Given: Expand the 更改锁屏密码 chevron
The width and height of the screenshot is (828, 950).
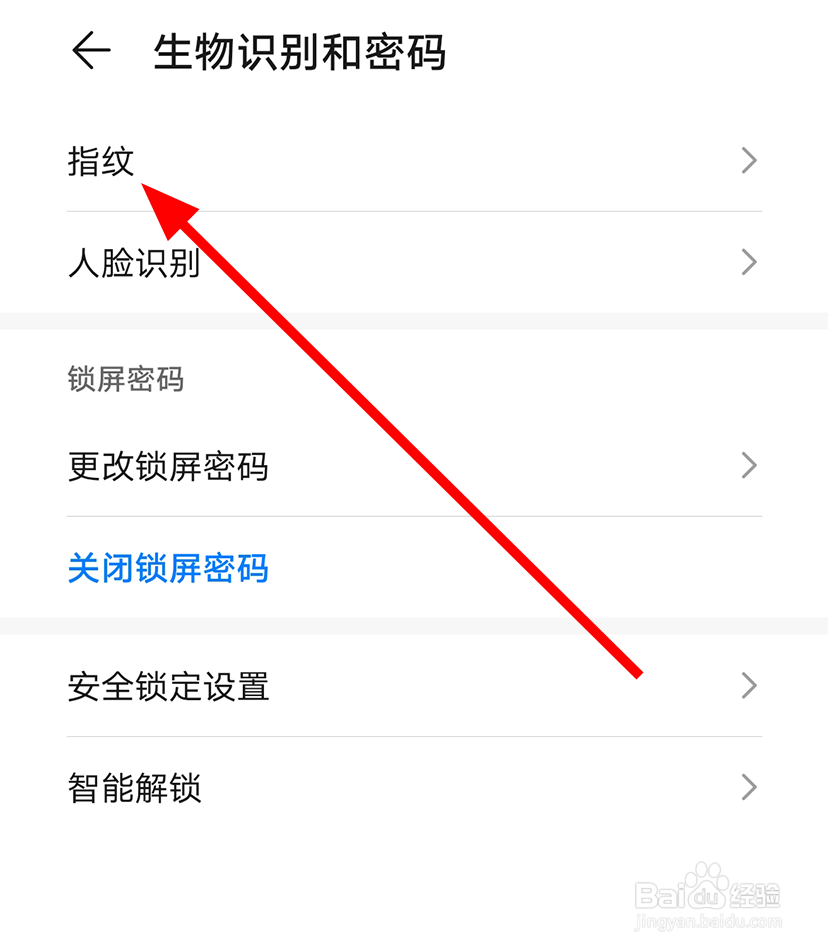Looking at the screenshot, I should (749, 466).
